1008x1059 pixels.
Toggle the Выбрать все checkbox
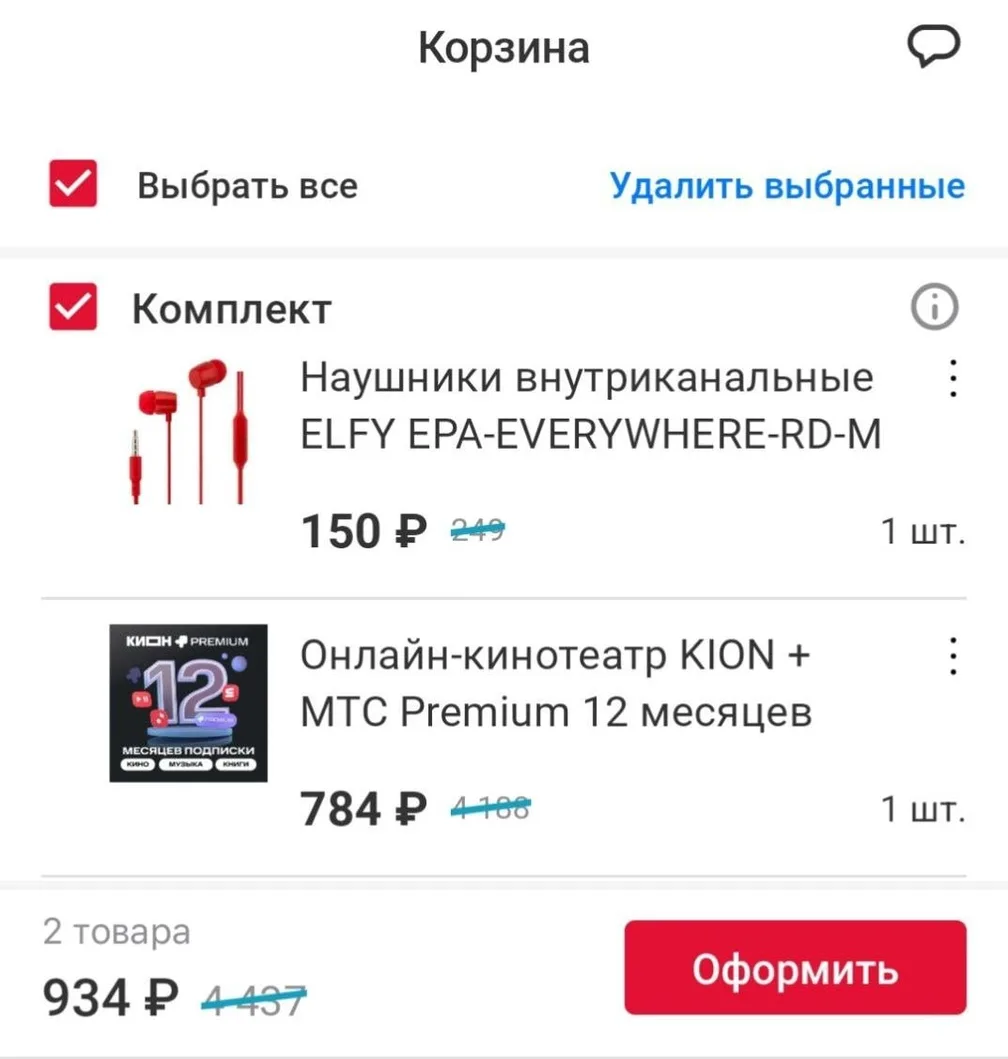tap(73, 185)
